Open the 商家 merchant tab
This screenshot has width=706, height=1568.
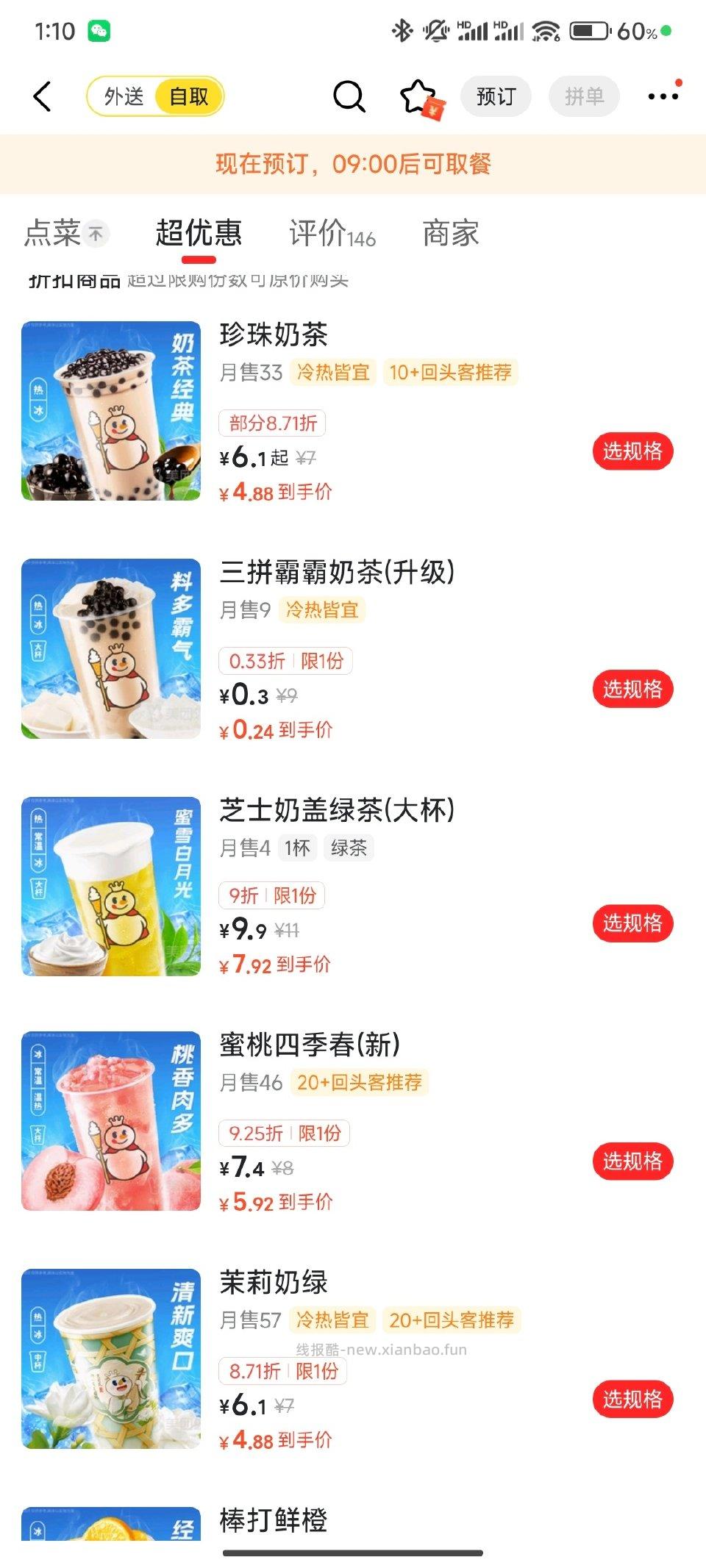450,234
